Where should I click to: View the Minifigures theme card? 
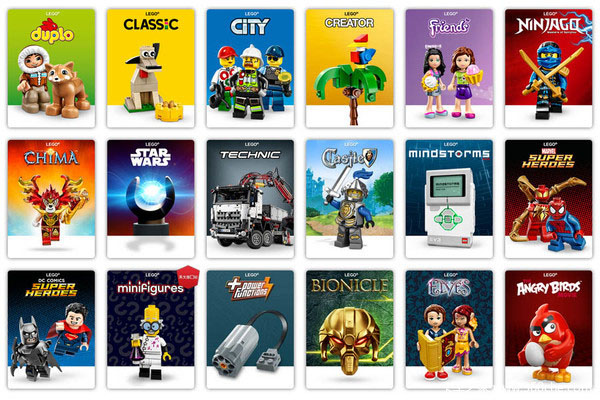click(x=150, y=329)
